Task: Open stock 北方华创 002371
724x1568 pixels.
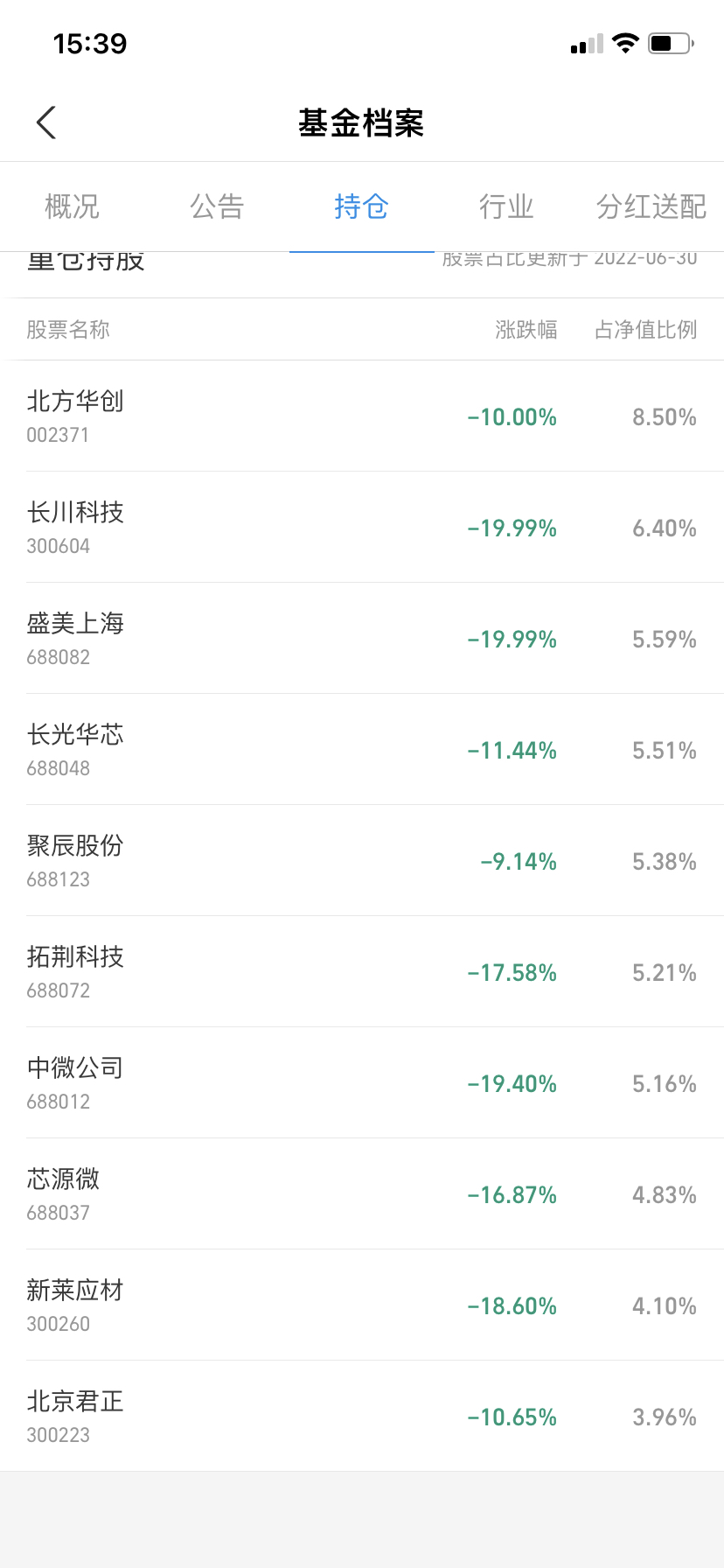Action: tap(362, 416)
